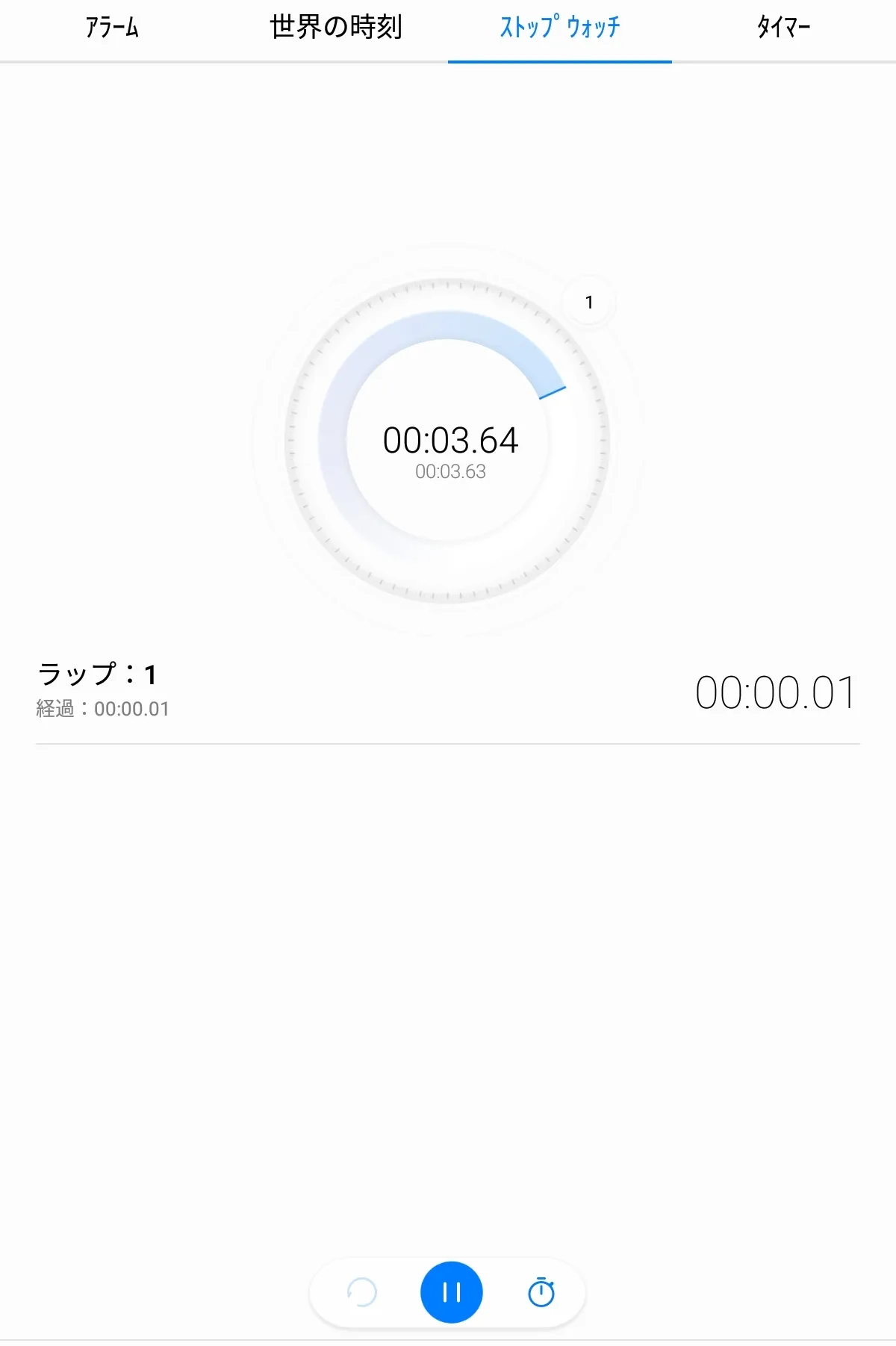The height and width of the screenshot is (1346, 896).
Task: Open the 世界の時刻 tab
Action: point(336,28)
